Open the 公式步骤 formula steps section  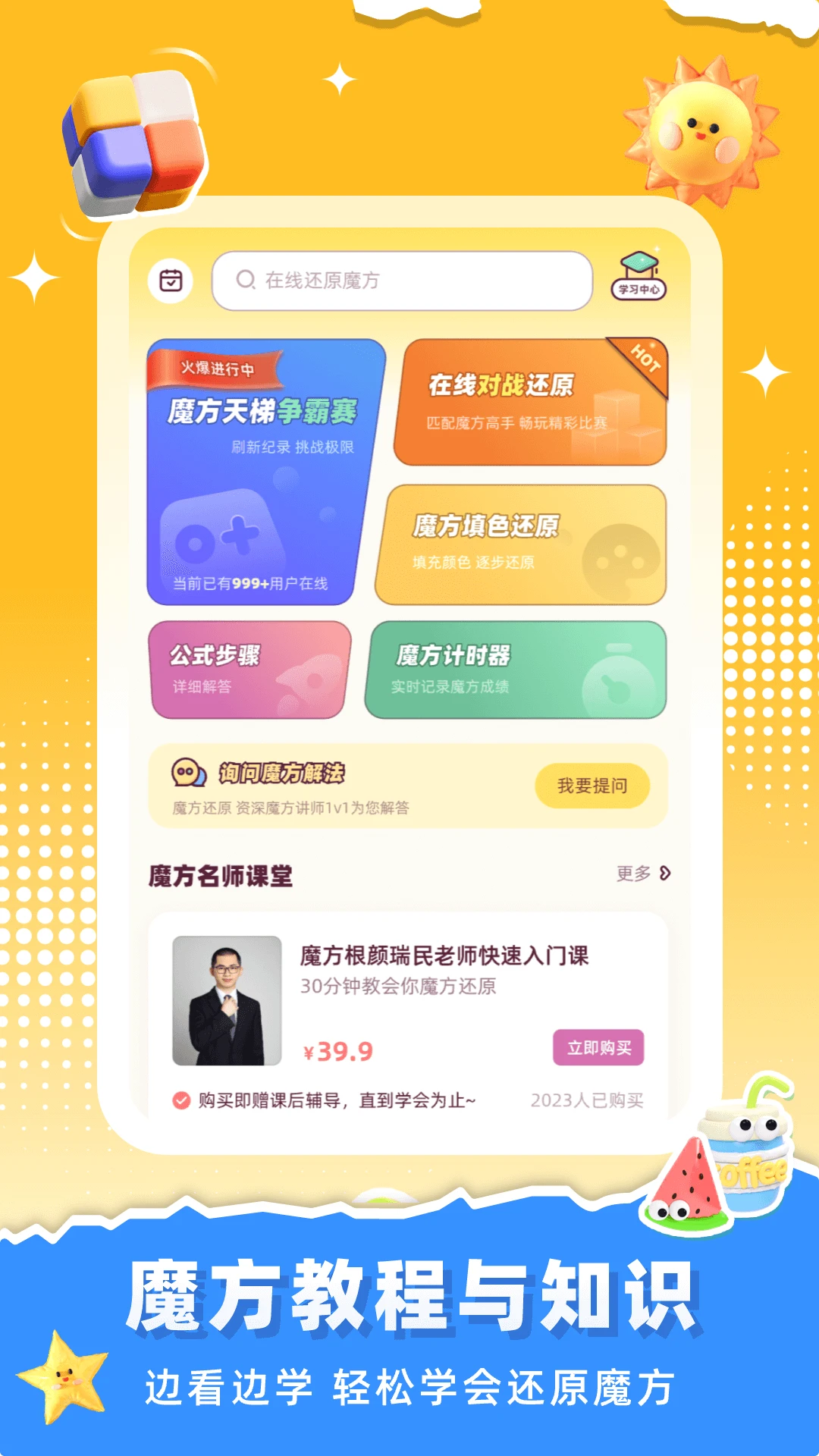[x=250, y=671]
